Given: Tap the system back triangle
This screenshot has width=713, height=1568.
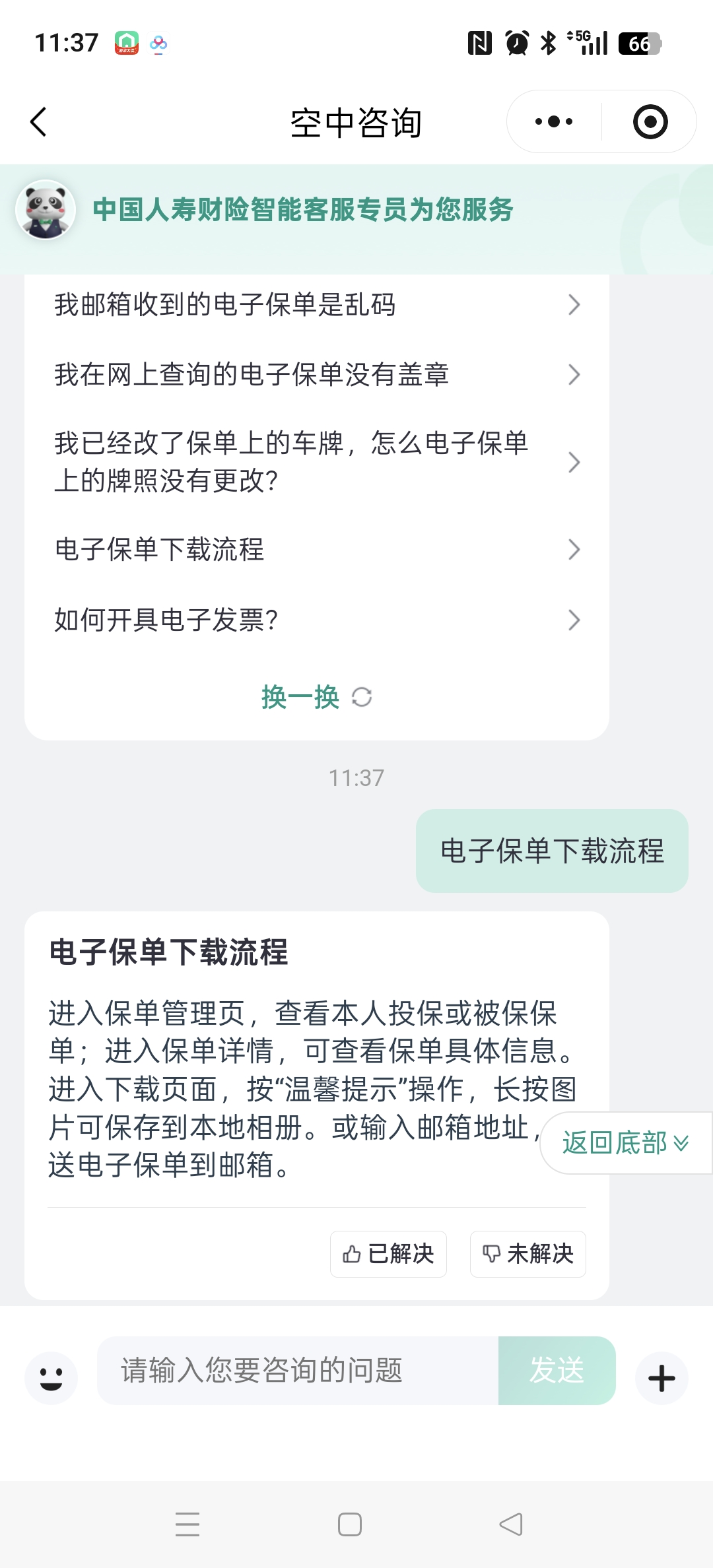Looking at the screenshot, I should point(511,1524).
